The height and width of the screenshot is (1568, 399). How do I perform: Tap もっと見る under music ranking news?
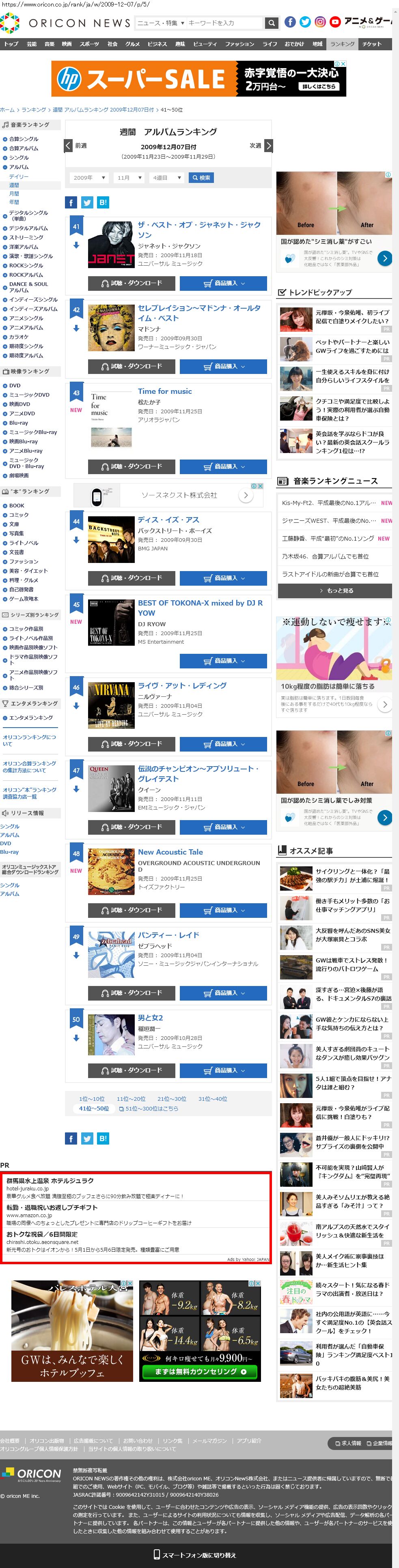point(334,591)
